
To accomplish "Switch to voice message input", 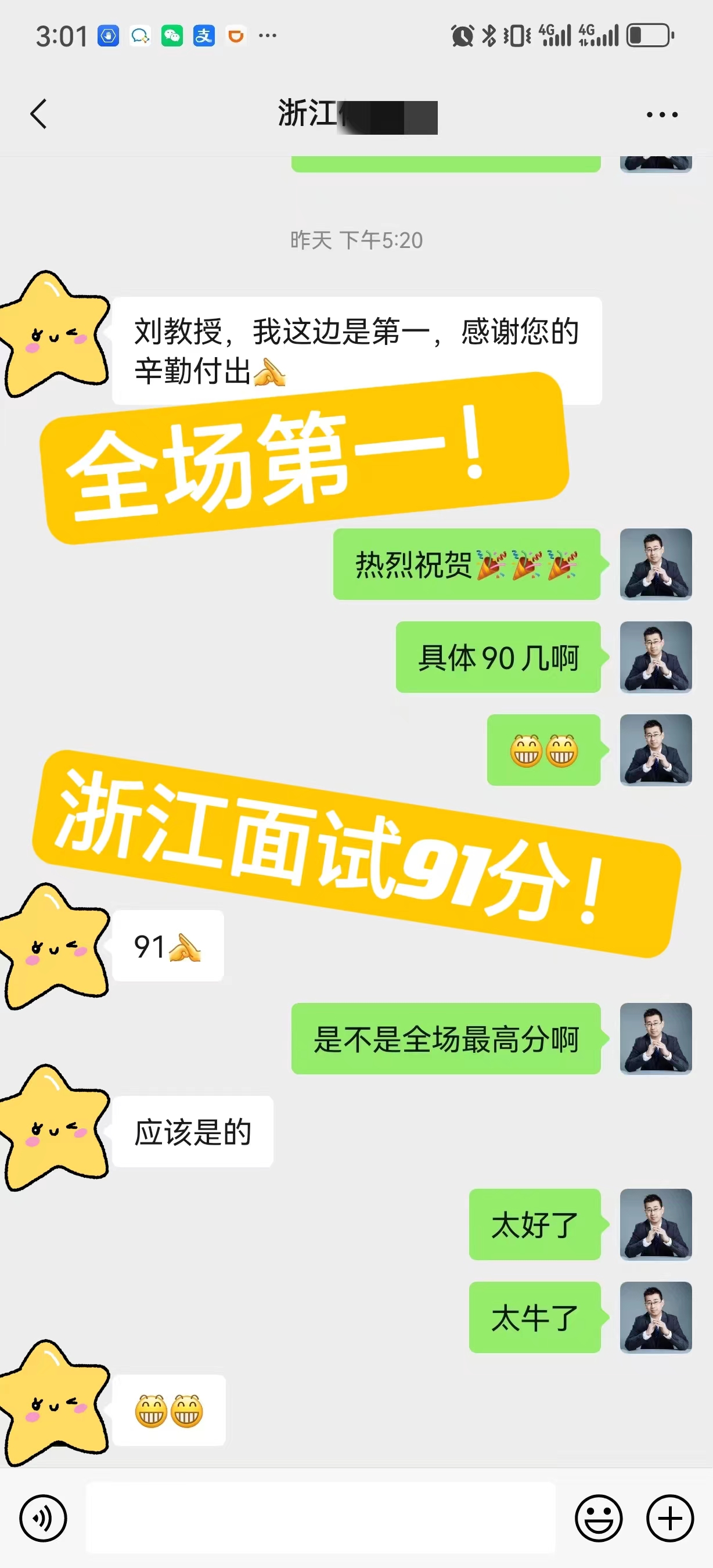I will pos(43,1518).
